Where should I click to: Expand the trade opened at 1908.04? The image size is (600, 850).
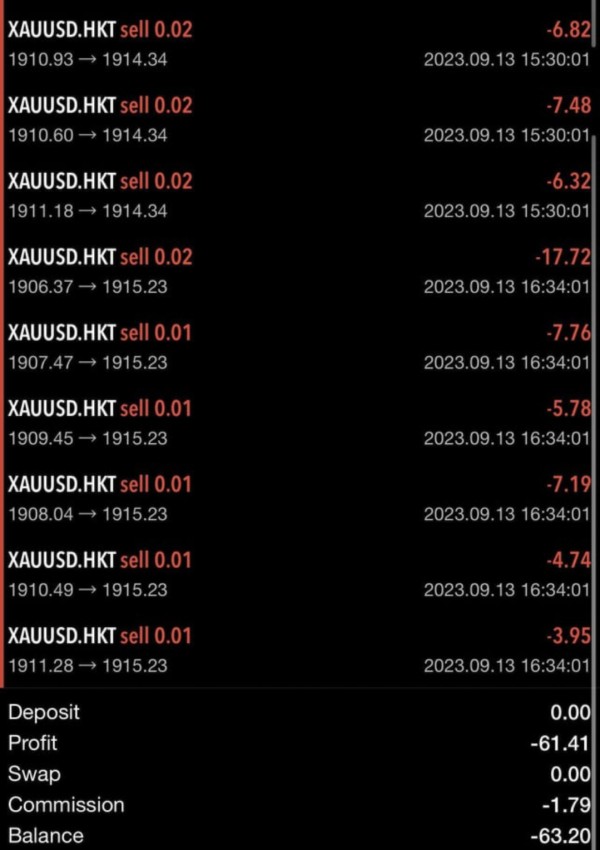[299, 499]
